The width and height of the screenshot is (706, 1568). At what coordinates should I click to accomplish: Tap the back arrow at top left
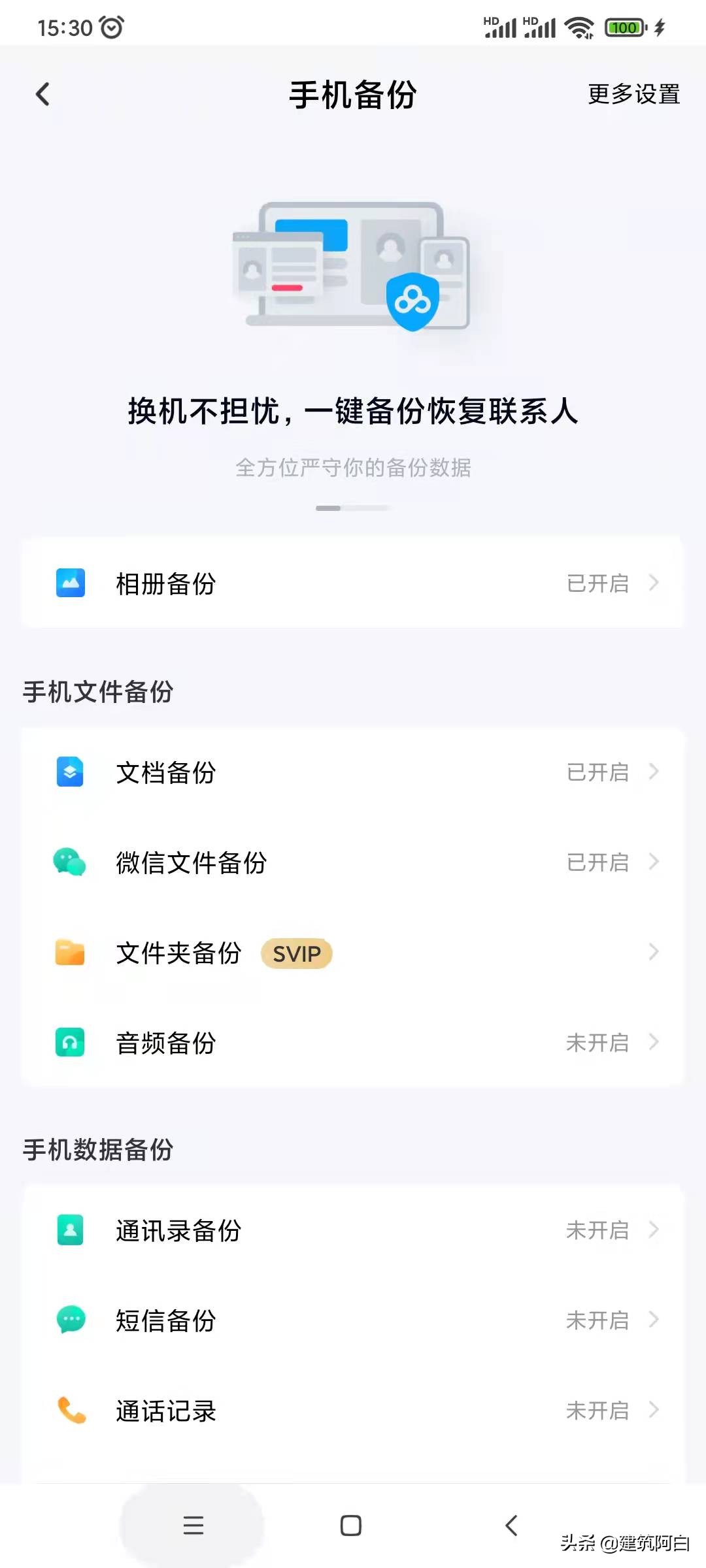(43, 94)
